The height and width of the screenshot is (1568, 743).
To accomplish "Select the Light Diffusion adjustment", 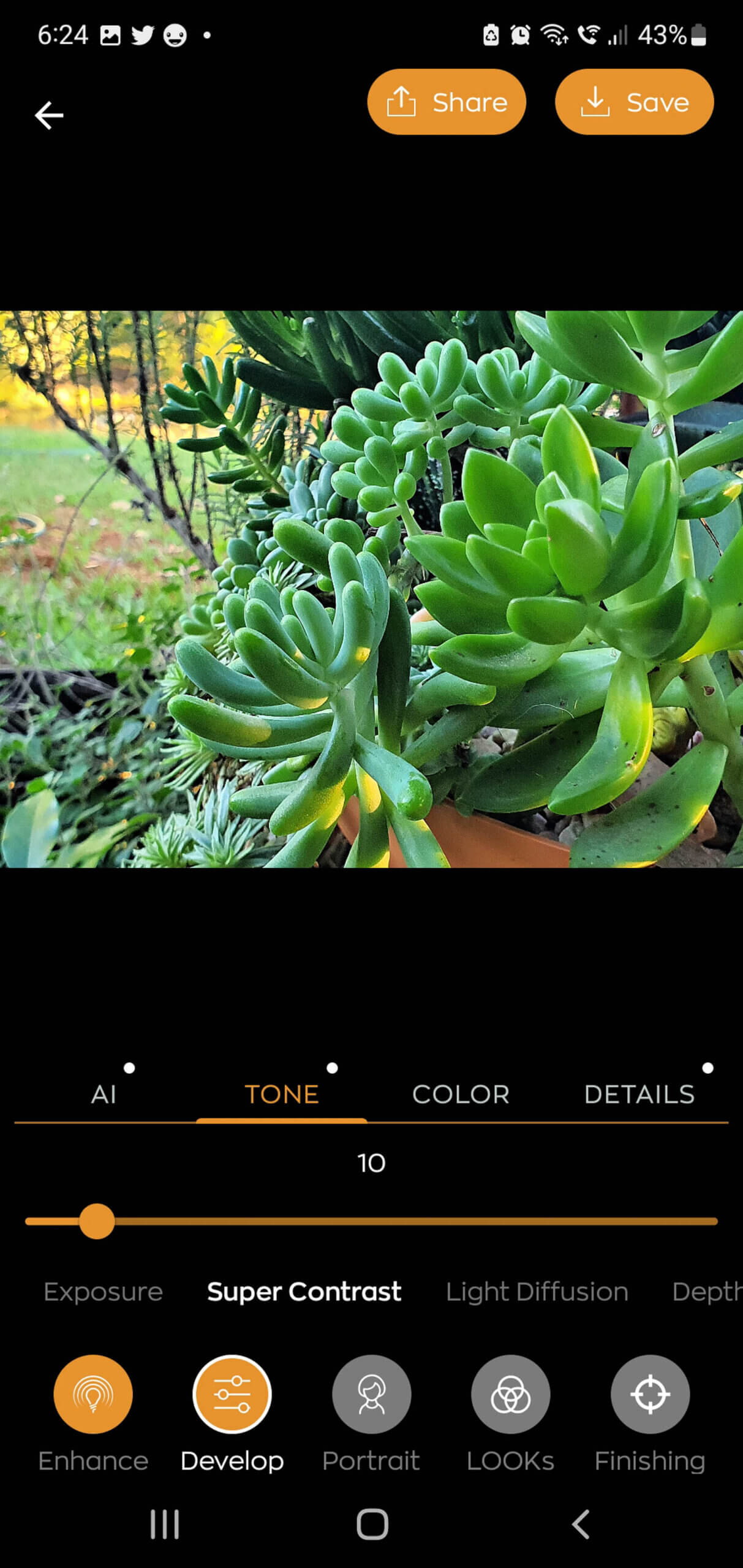I will click(x=537, y=1292).
